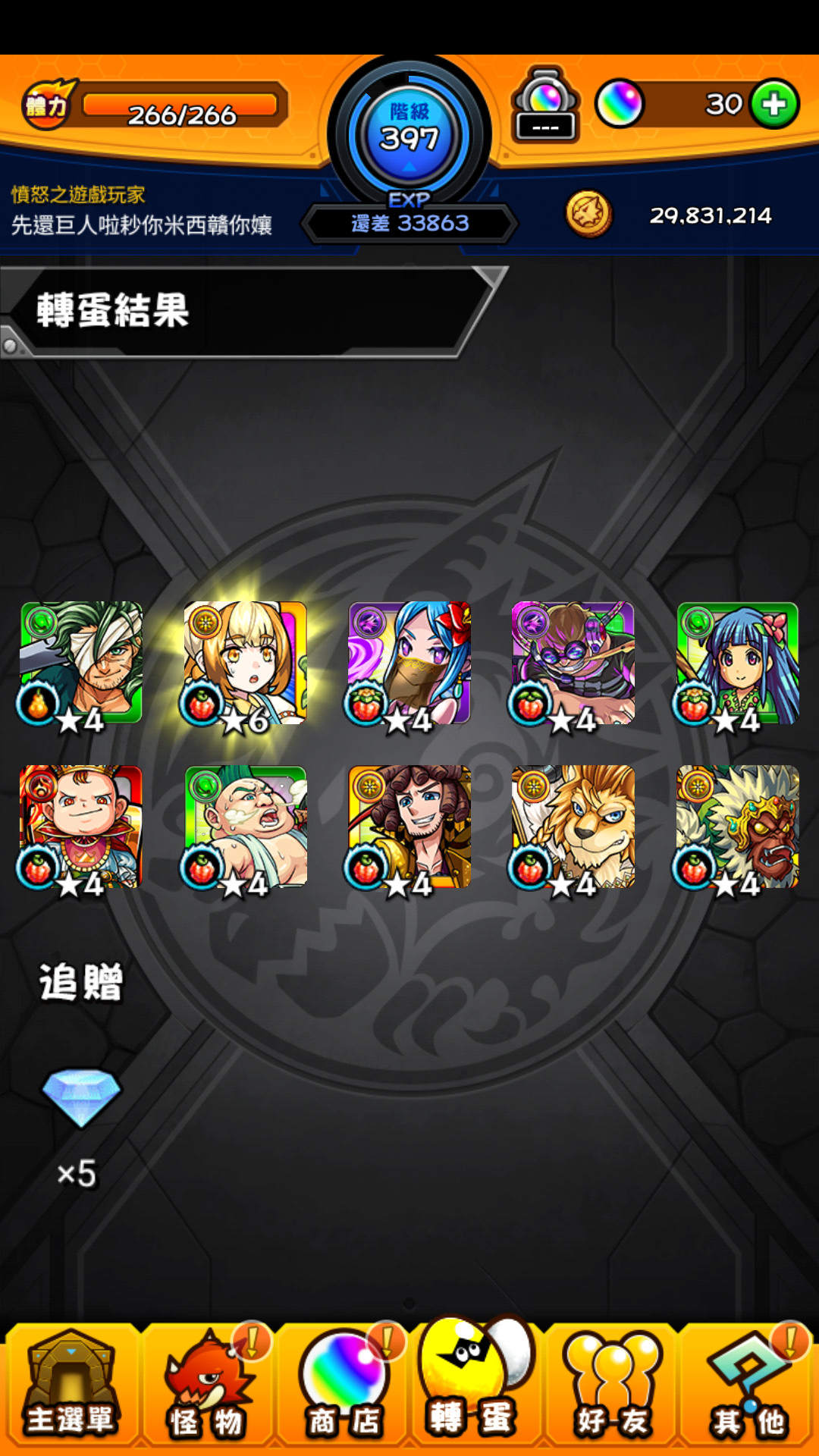Image resolution: width=819 pixels, height=1456 pixels.
Task: Open the veiled blue-haired girl monster
Action: [409, 663]
